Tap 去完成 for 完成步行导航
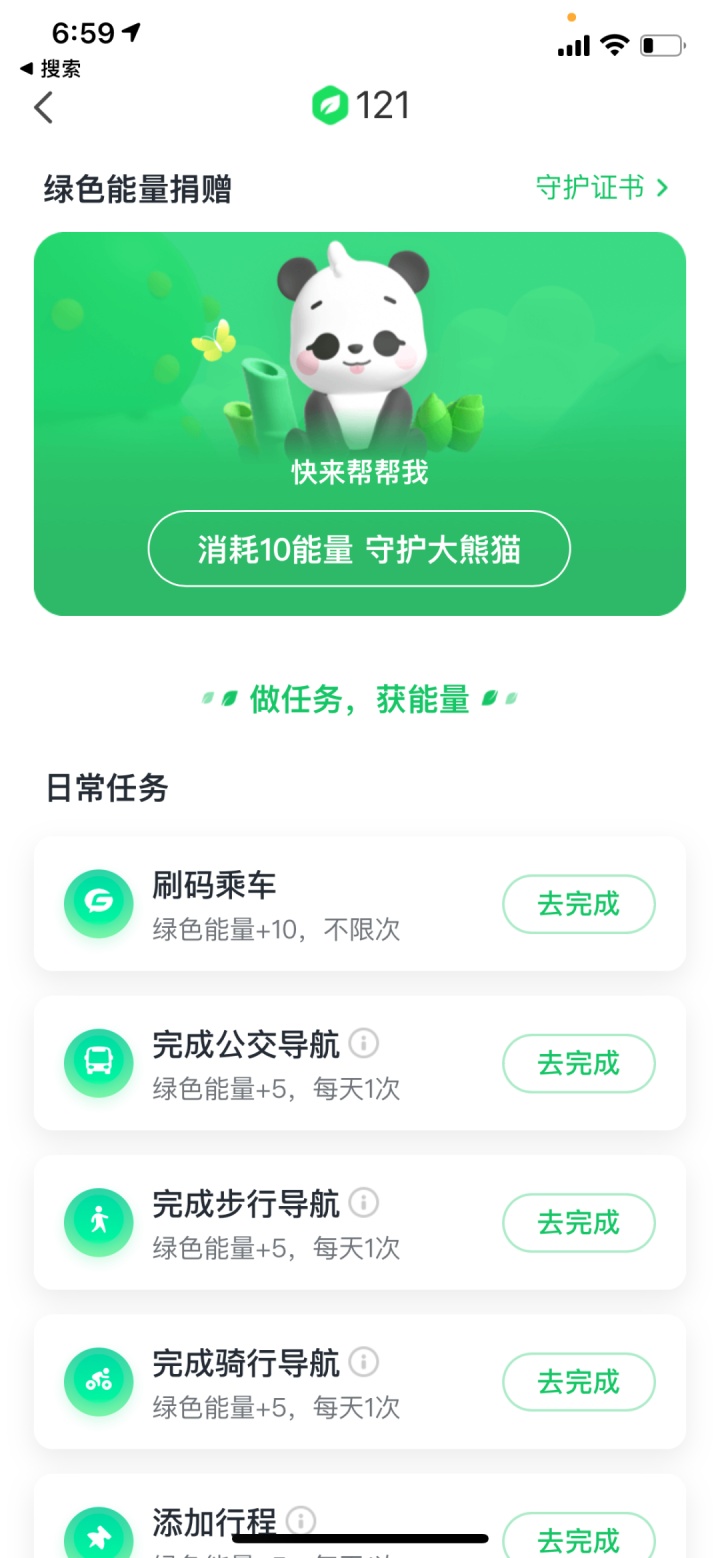The width and height of the screenshot is (720, 1558). [578, 1222]
